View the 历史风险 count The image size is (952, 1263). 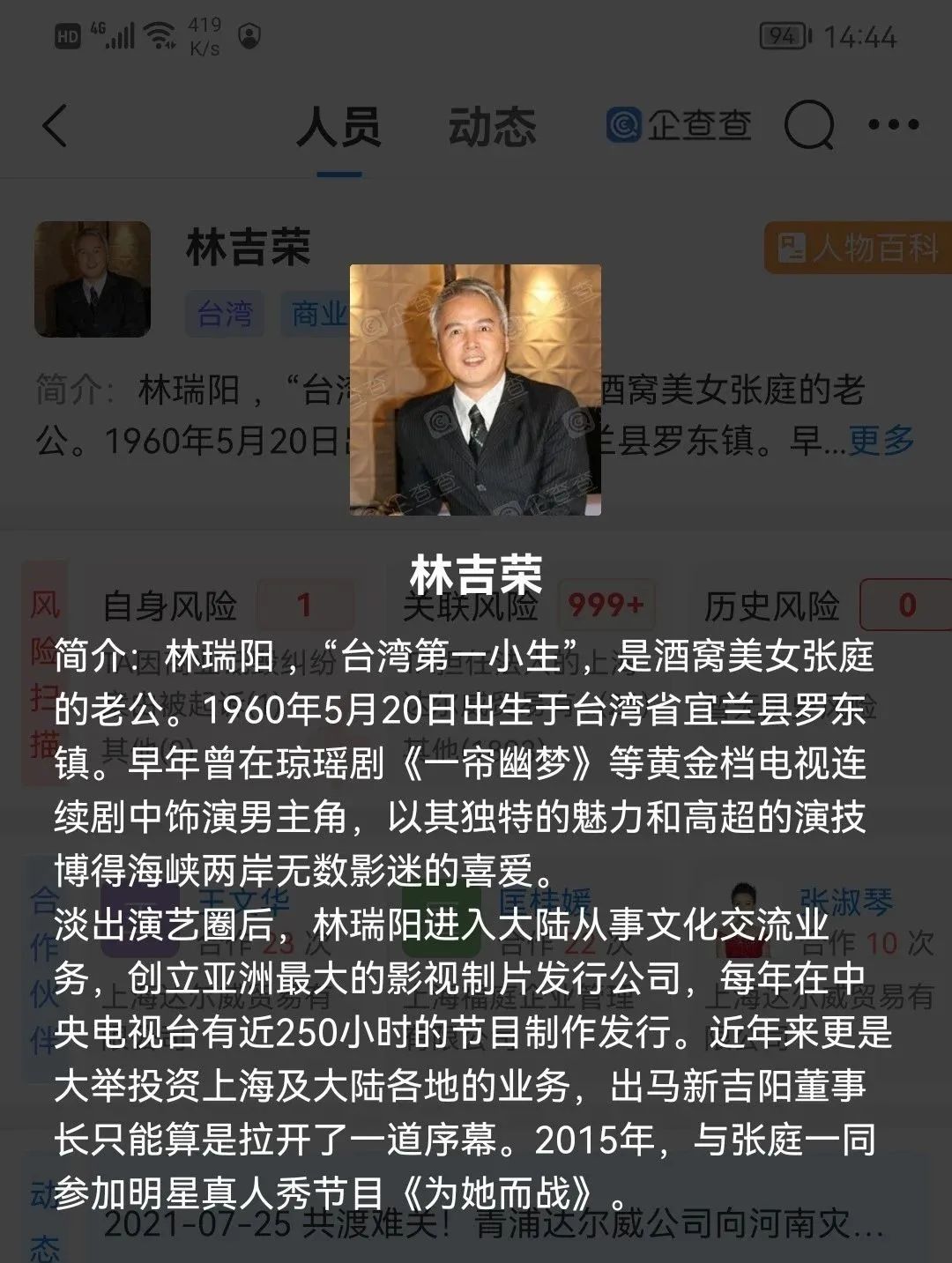point(906,605)
